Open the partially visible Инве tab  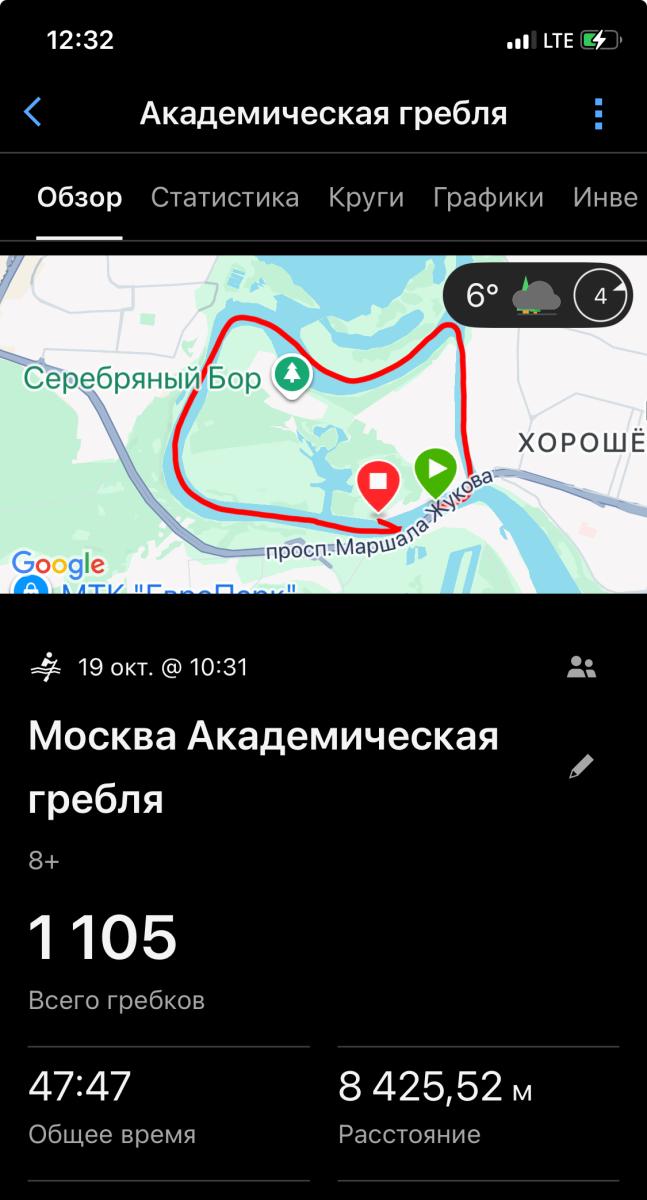point(605,198)
